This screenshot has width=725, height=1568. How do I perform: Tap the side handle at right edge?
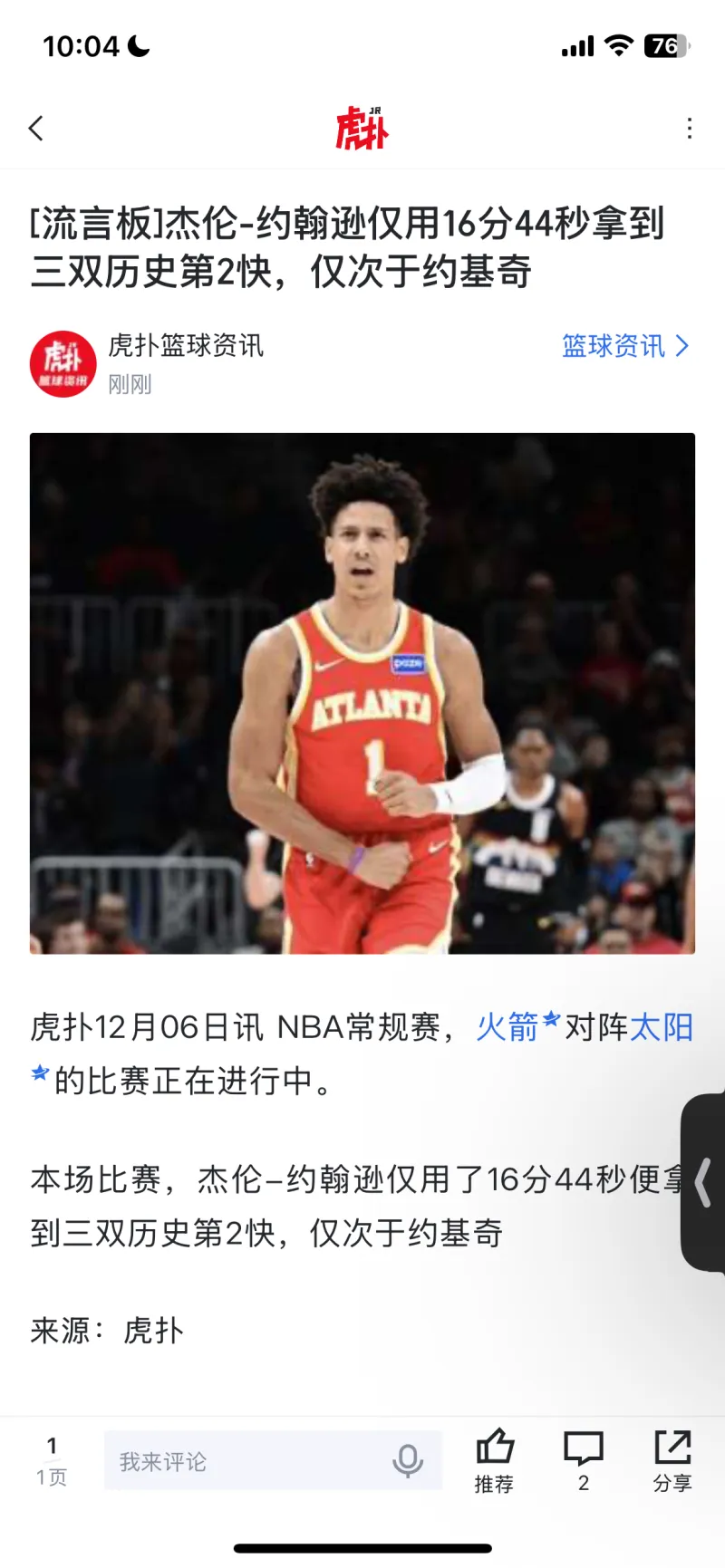point(704,1183)
